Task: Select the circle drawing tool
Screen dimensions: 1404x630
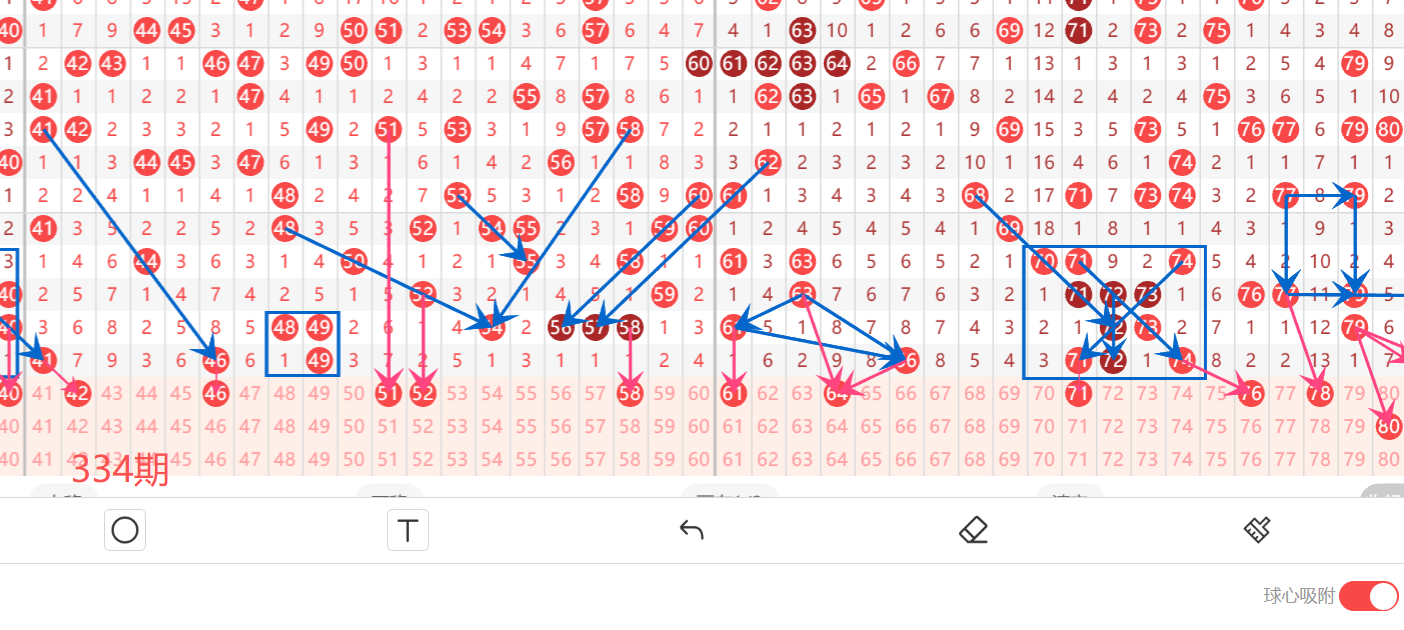Action: pyautogui.click(x=125, y=530)
